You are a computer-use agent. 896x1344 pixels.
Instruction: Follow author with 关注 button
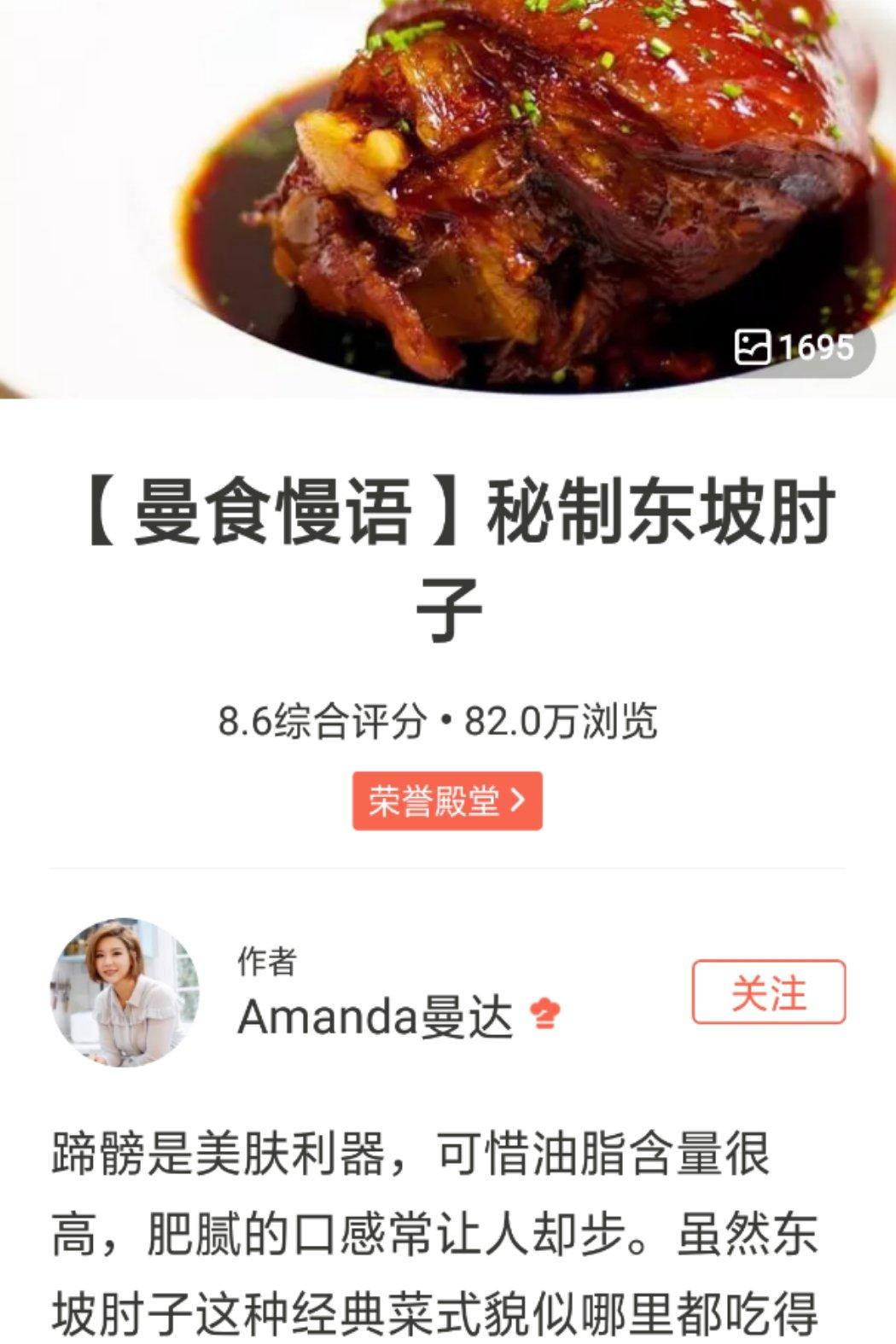(768, 992)
